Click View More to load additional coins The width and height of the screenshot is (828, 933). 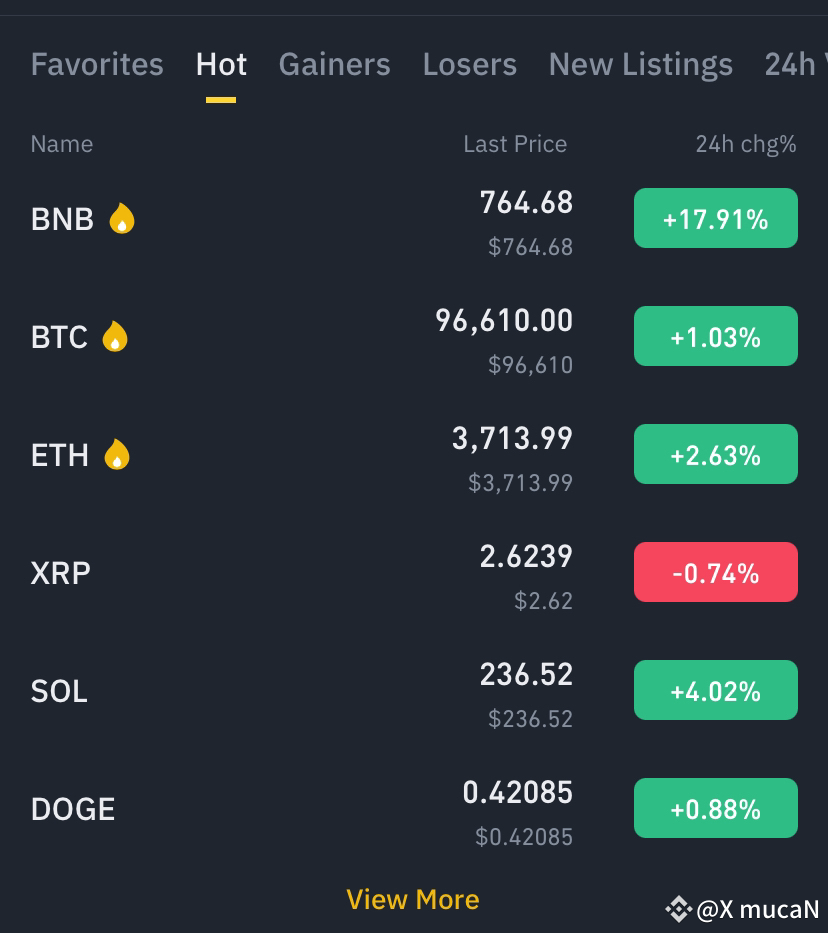413,899
